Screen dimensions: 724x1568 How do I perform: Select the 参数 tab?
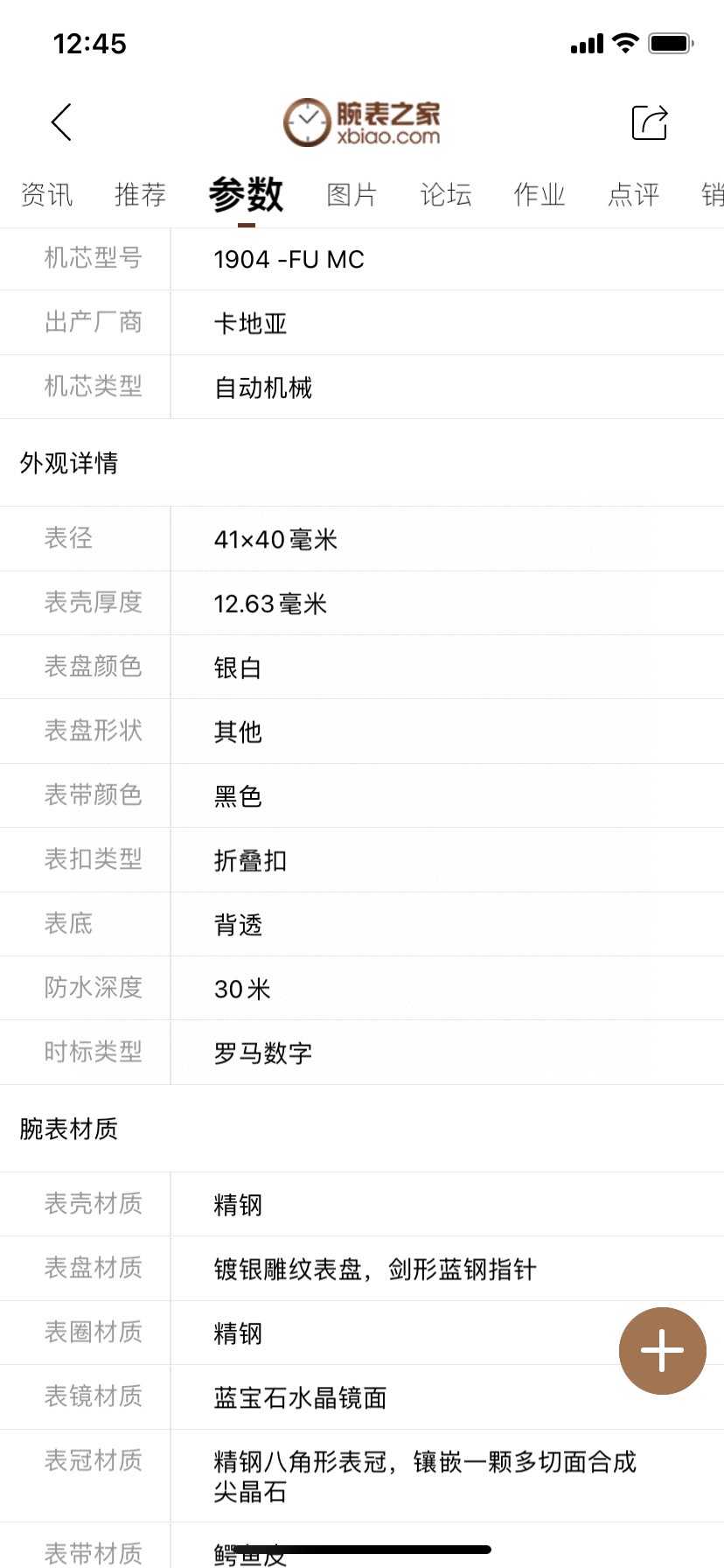pos(246,194)
